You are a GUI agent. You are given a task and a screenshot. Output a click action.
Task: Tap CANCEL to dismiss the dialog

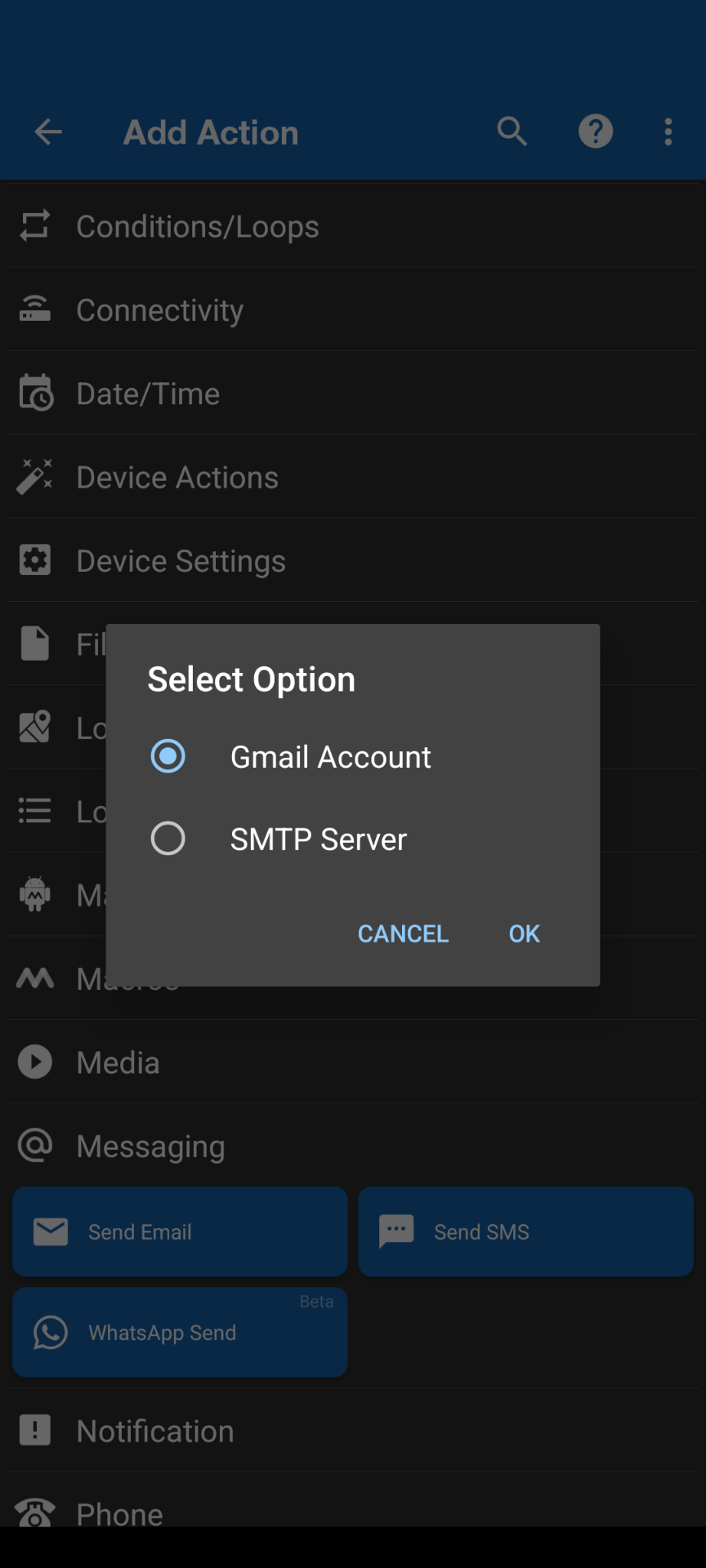(403, 933)
